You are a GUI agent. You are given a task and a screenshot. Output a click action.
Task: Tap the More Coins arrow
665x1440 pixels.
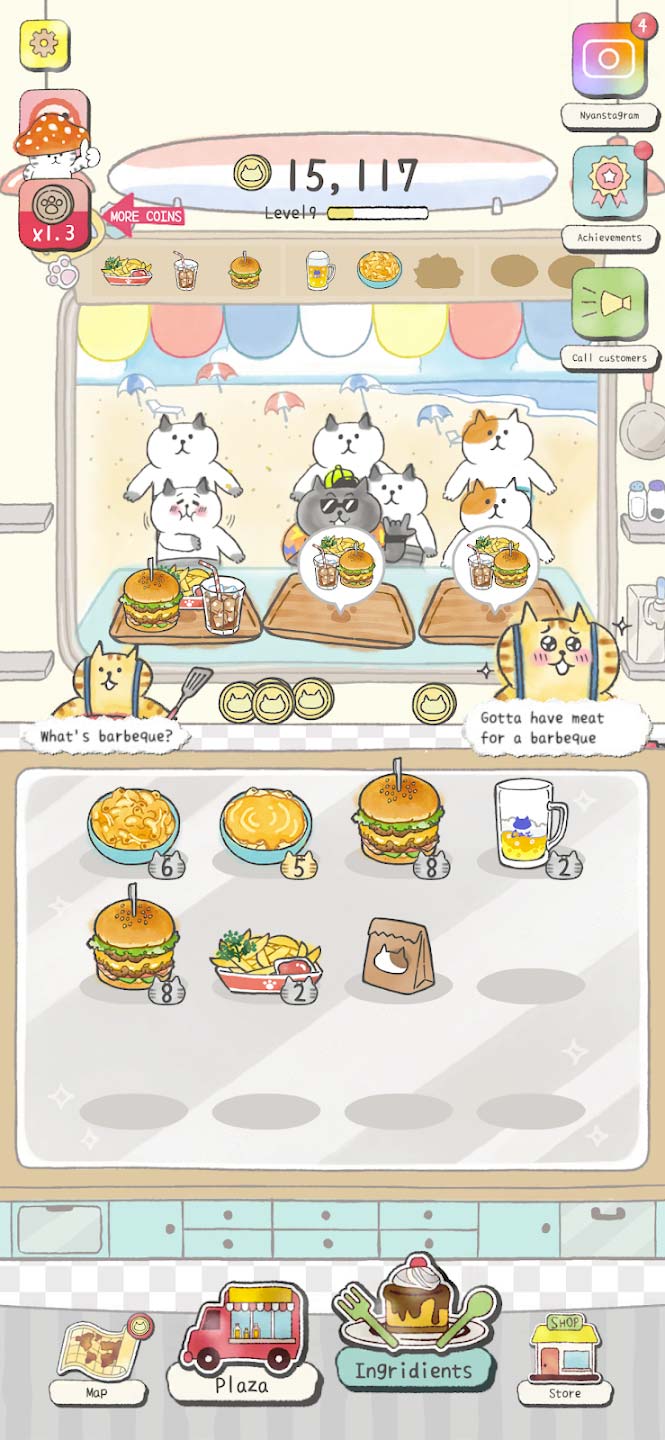pos(145,216)
